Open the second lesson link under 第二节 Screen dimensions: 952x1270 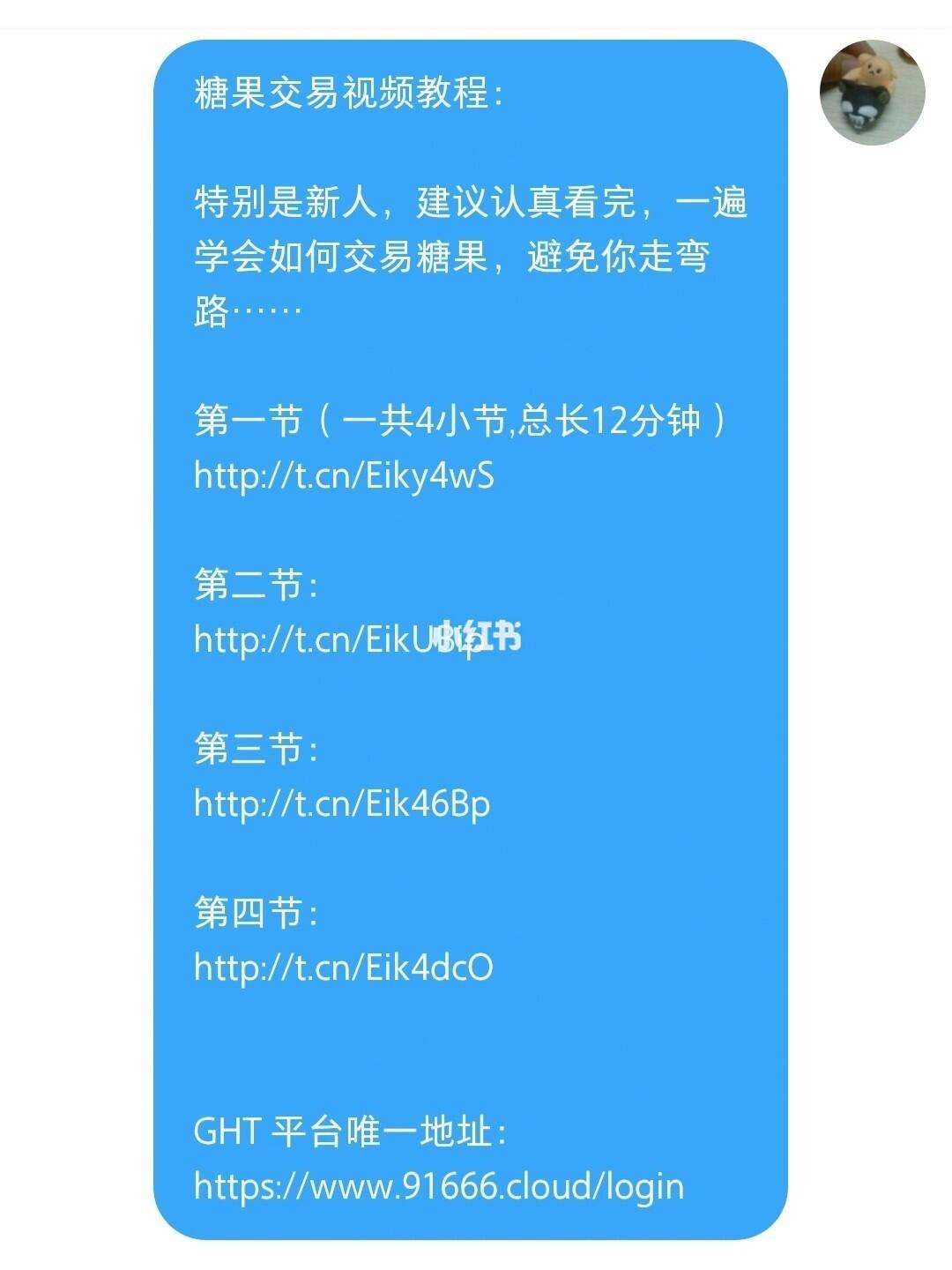(317, 639)
